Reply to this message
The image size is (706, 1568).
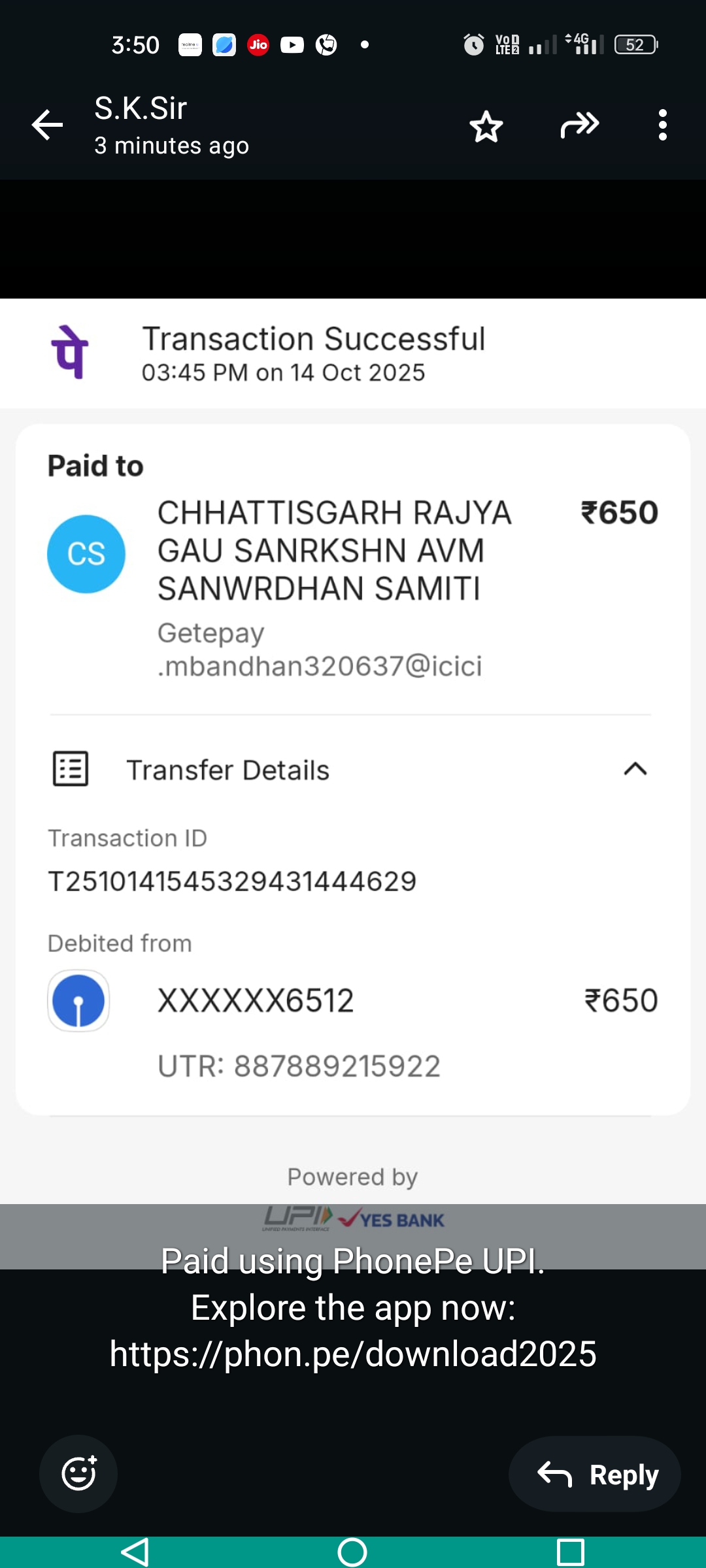595,1474
